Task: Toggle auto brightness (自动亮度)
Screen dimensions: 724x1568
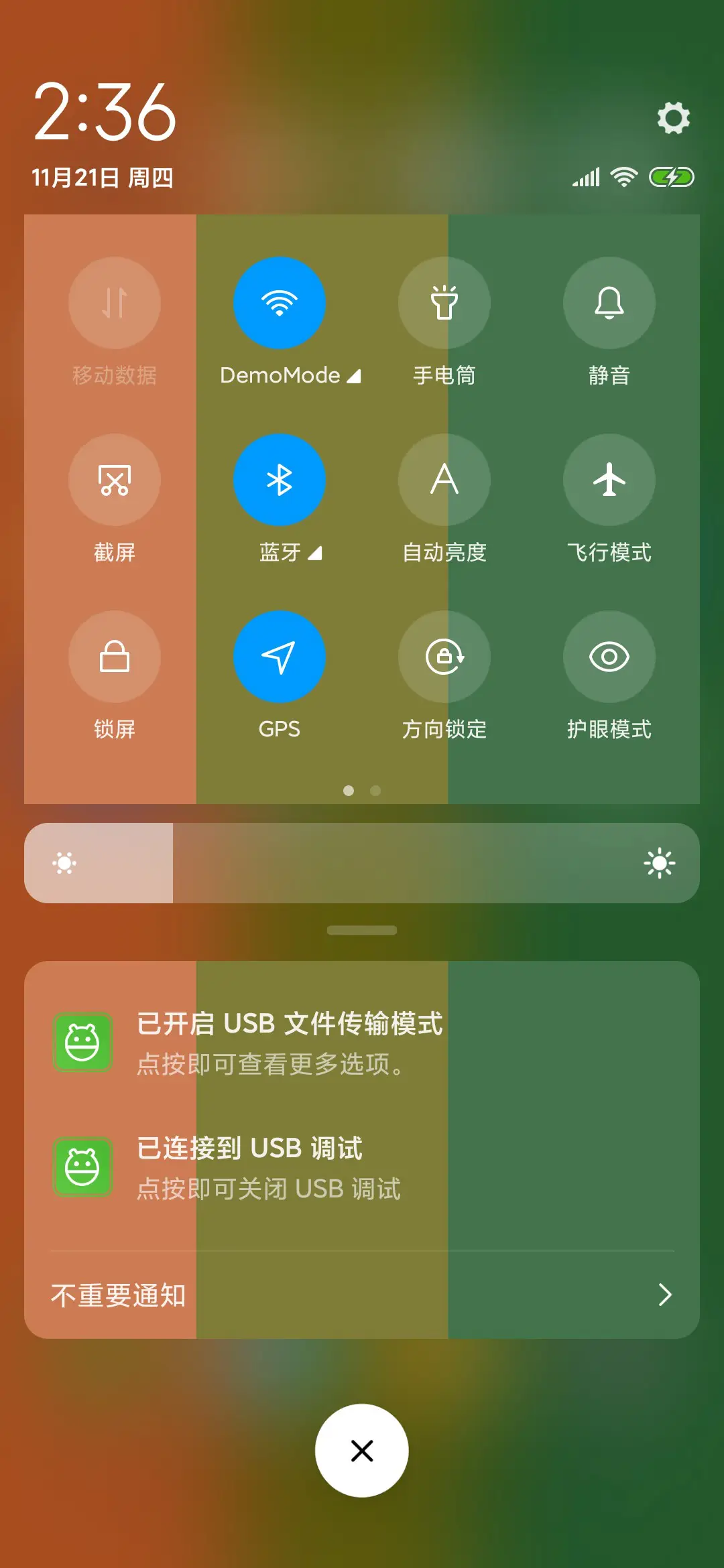Action: pyautogui.click(x=444, y=480)
